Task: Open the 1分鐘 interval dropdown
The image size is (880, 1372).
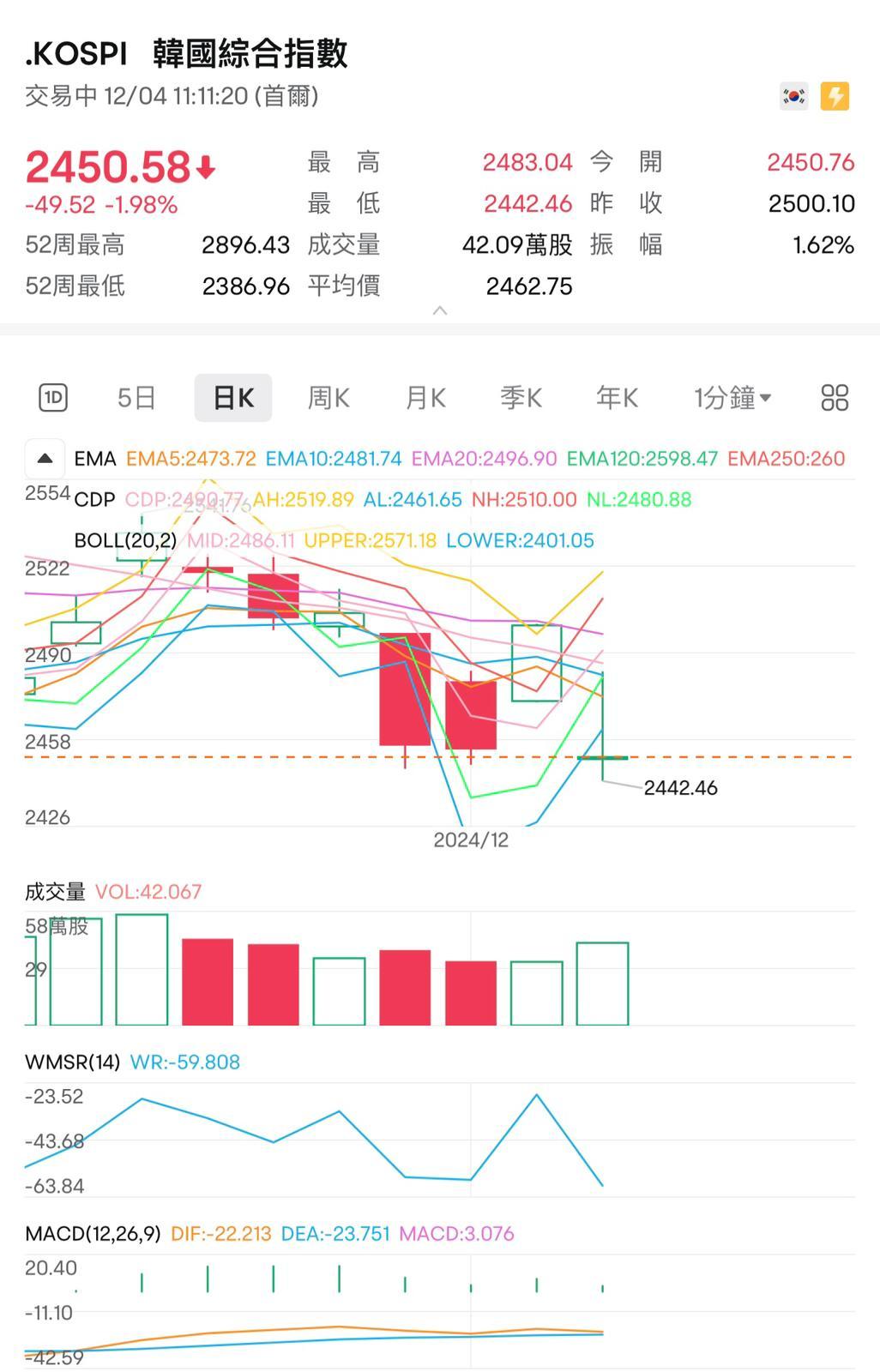Action: pos(731,397)
